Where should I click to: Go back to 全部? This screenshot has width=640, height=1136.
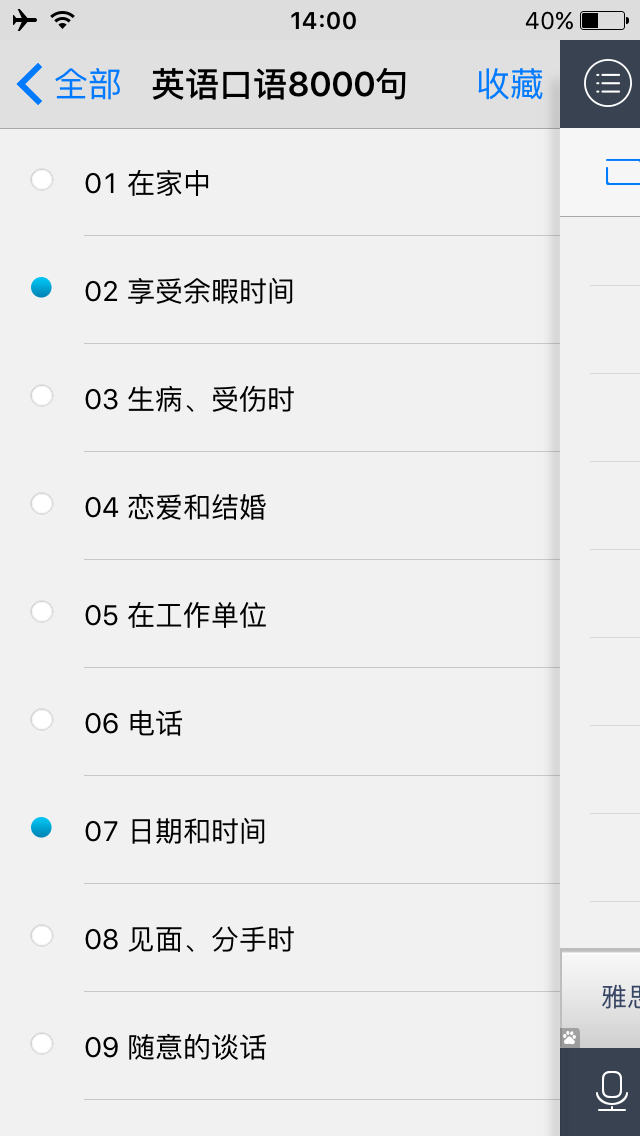click(x=69, y=85)
